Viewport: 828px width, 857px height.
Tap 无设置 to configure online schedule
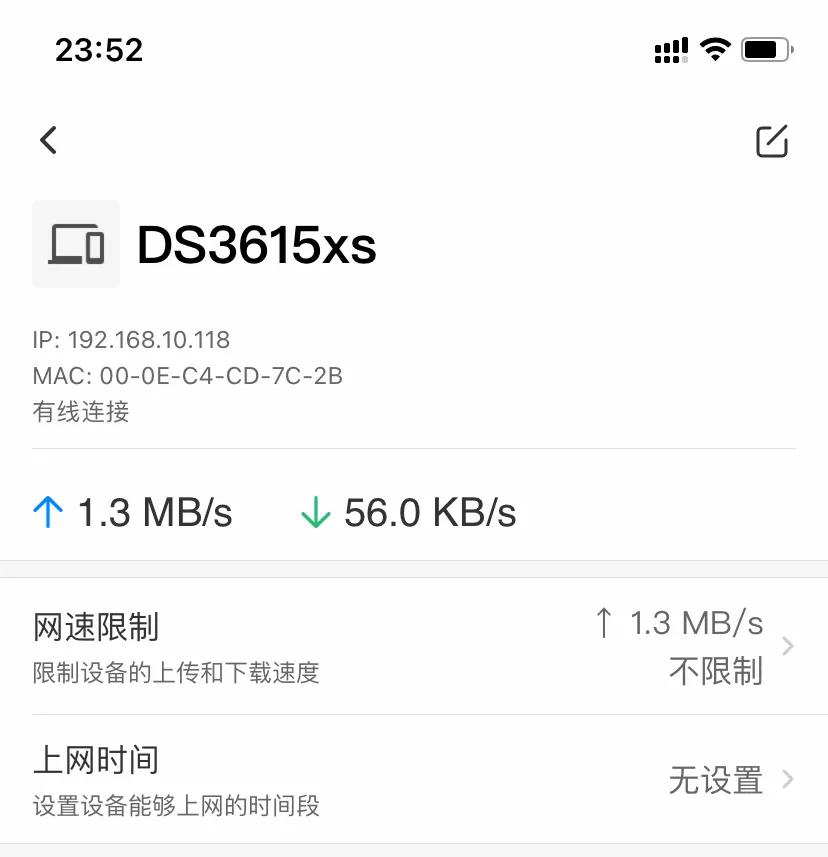(x=714, y=782)
